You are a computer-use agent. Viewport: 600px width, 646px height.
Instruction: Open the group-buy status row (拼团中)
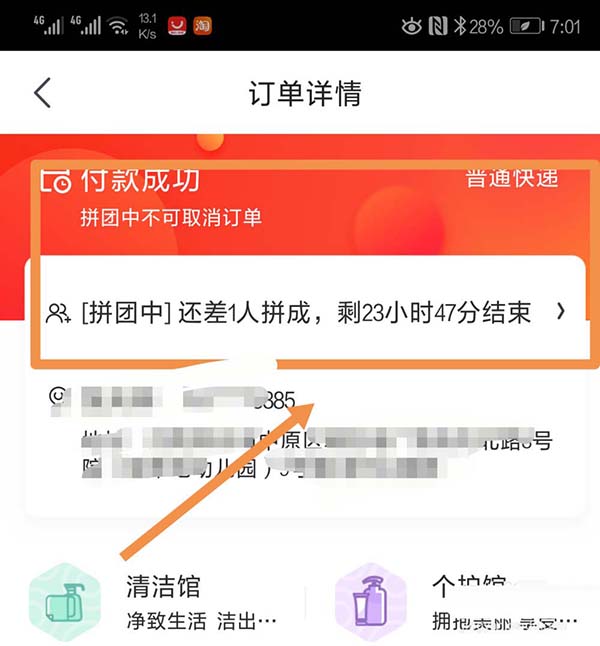(305, 313)
